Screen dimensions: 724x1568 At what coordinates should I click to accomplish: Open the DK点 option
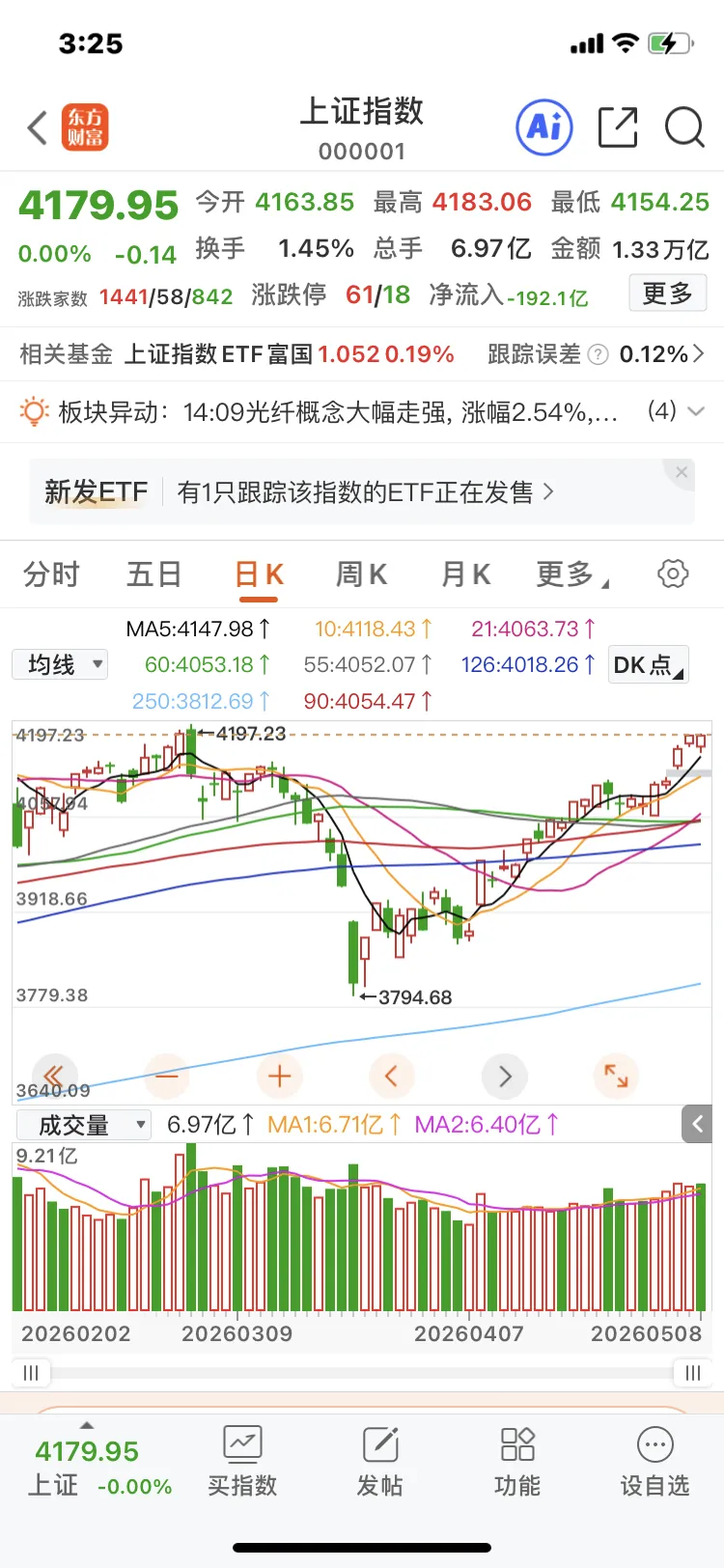[649, 664]
